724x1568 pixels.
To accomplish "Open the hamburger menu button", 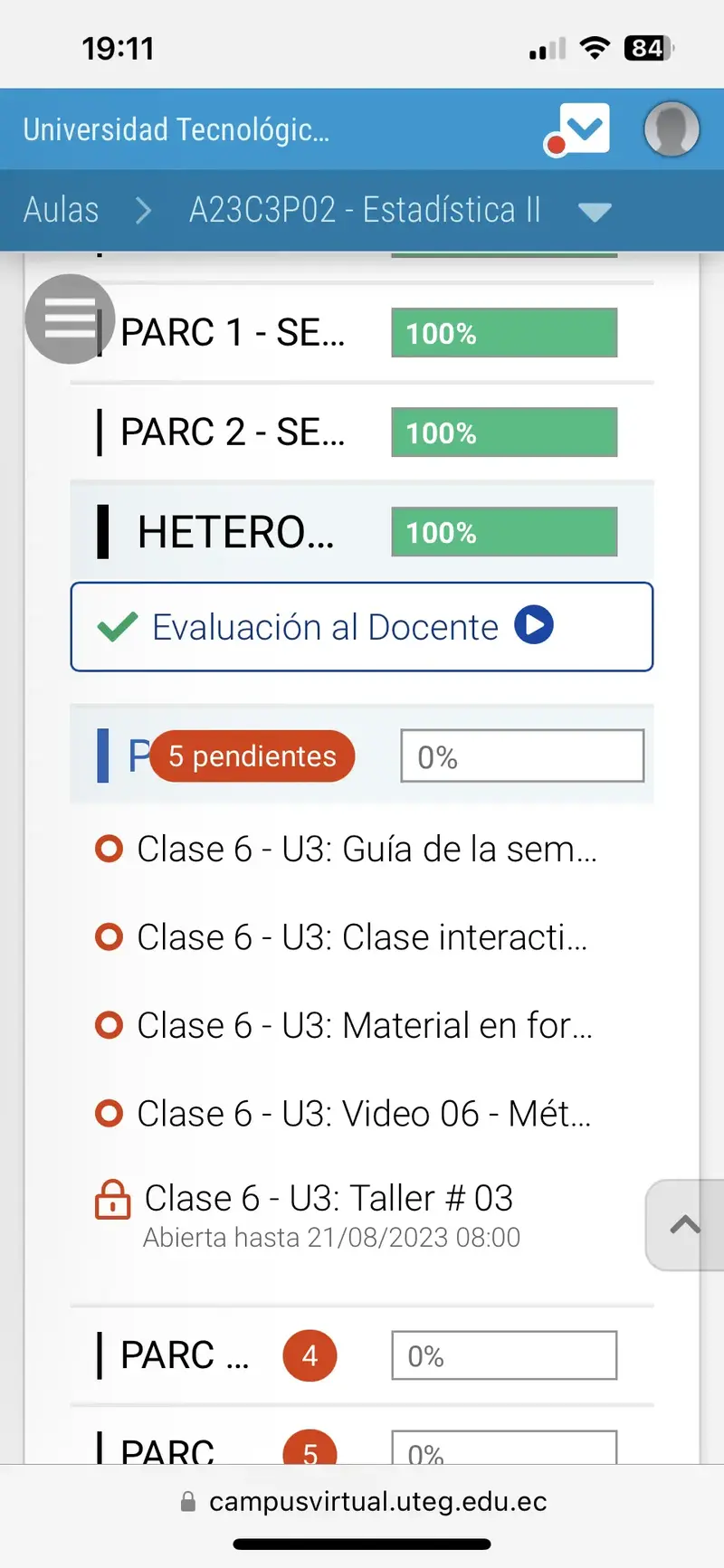I will 70,318.
